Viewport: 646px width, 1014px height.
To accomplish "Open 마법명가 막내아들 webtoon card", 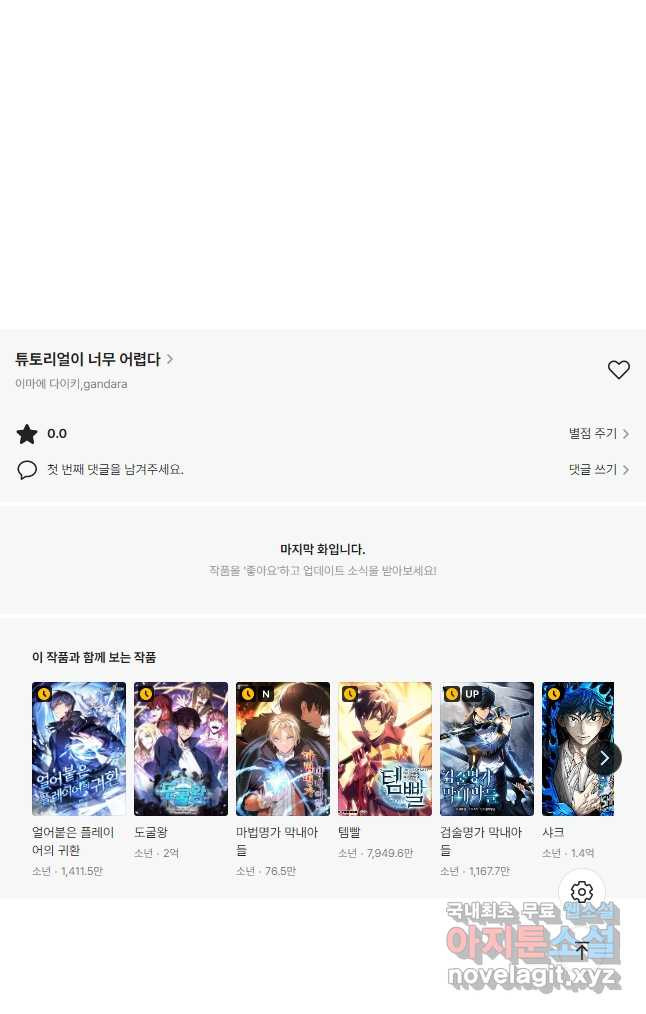I will pos(283,749).
